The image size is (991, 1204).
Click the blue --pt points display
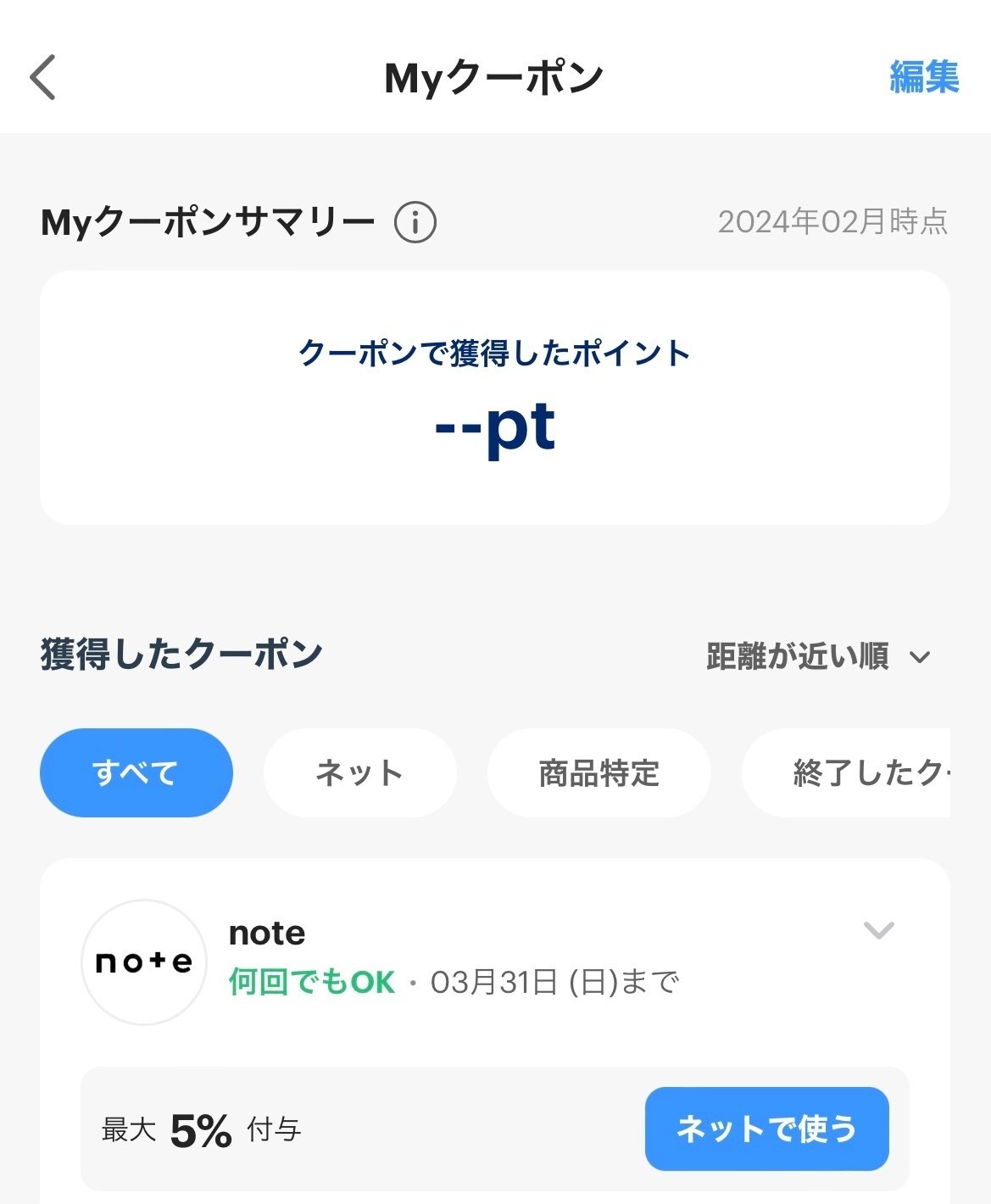495,431
